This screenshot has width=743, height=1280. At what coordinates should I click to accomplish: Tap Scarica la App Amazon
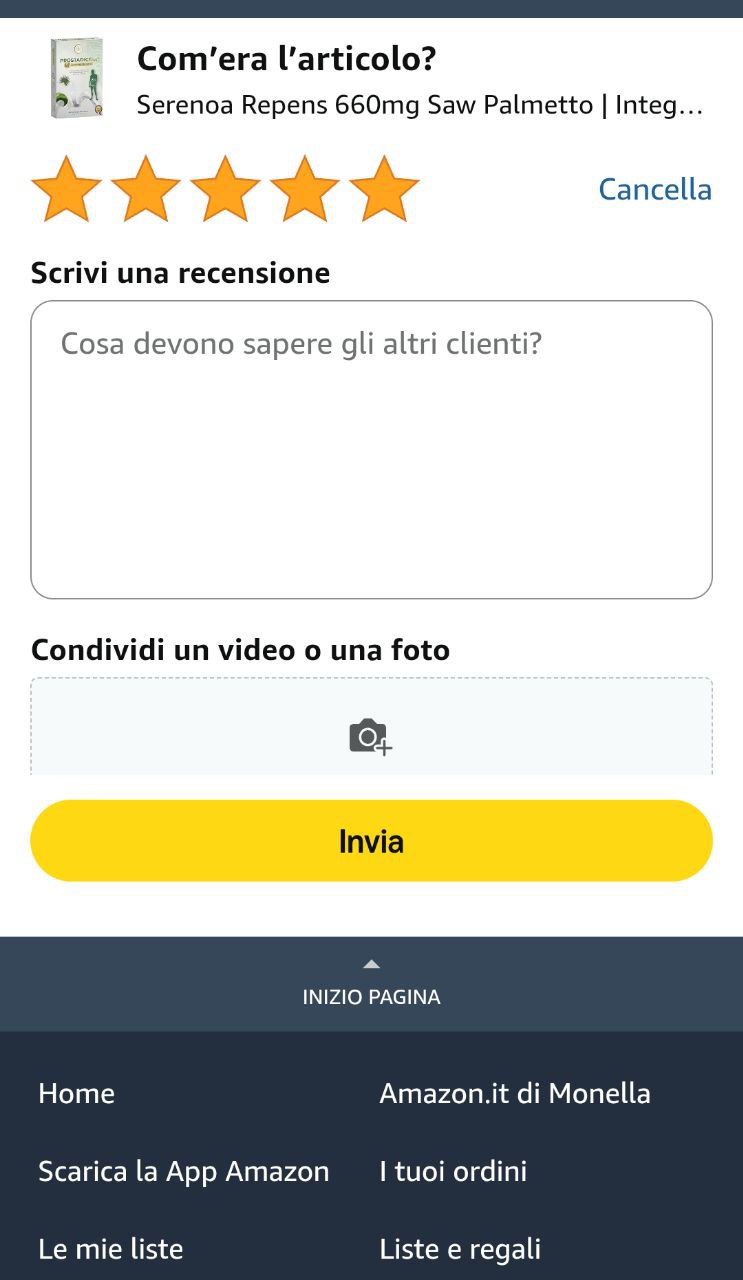(x=183, y=1171)
